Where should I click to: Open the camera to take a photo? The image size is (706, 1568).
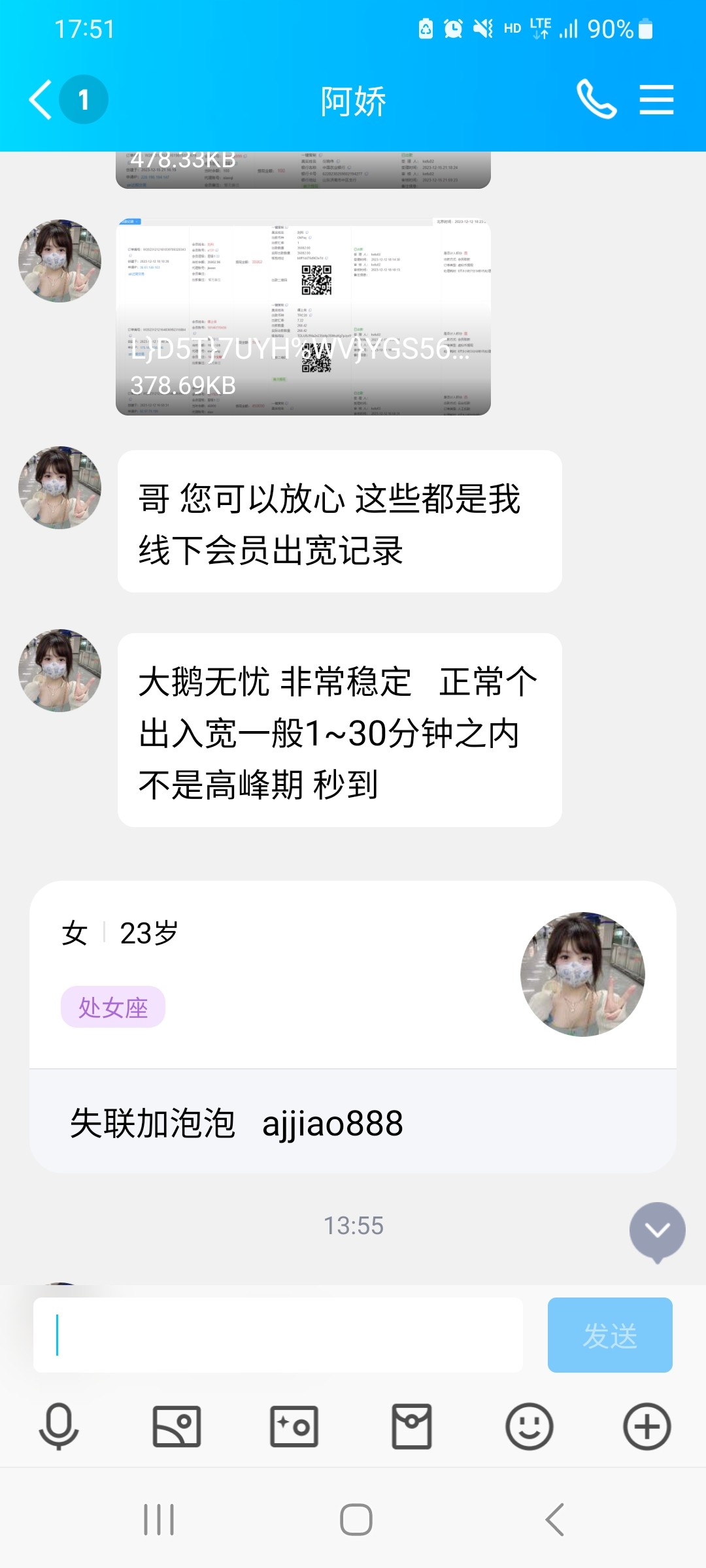tap(294, 1426)
